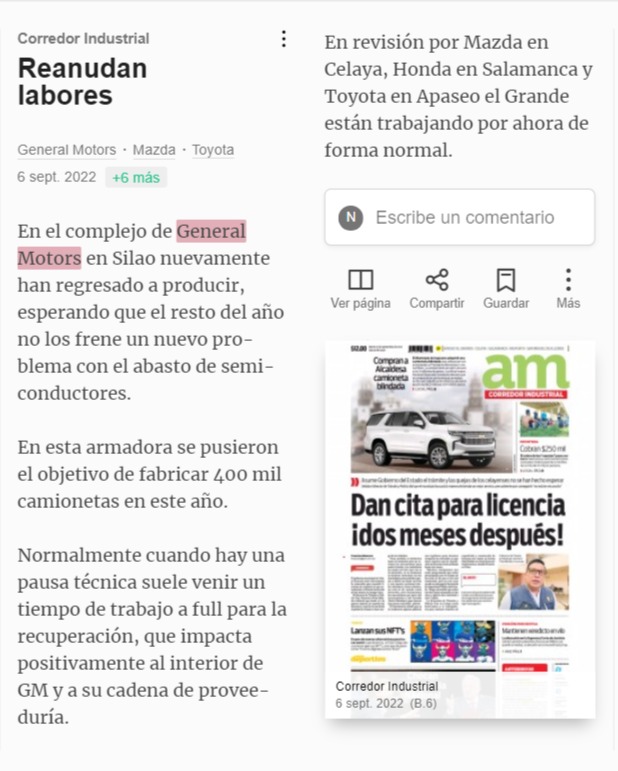The width and height of the screenshot is (618, 771).
Task: Expand the +6 más tags chip
Action: click(x=136, y=178)
